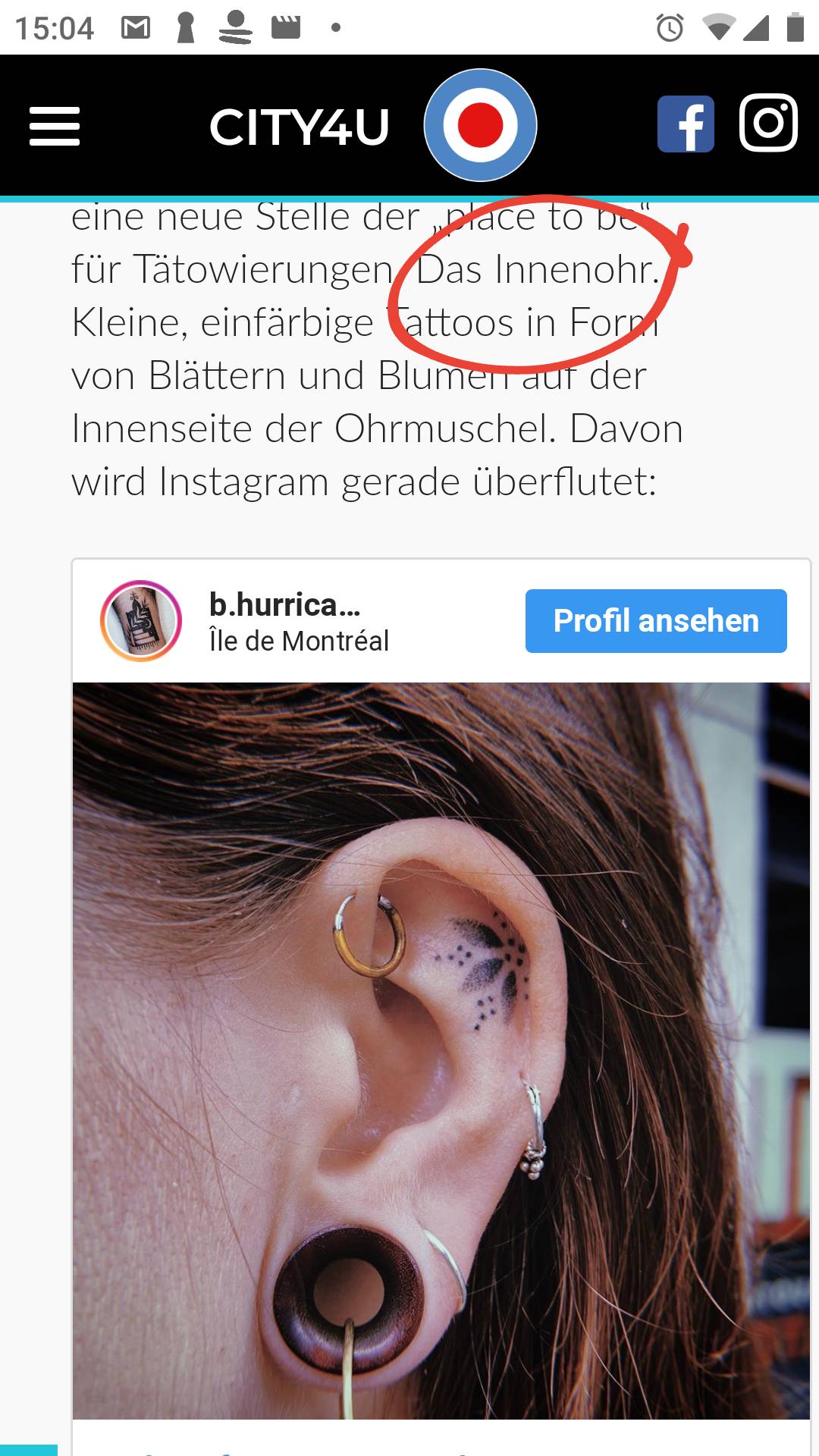
Task: Tap the alarm clock status icon
Action: click(x=670, y=27)
